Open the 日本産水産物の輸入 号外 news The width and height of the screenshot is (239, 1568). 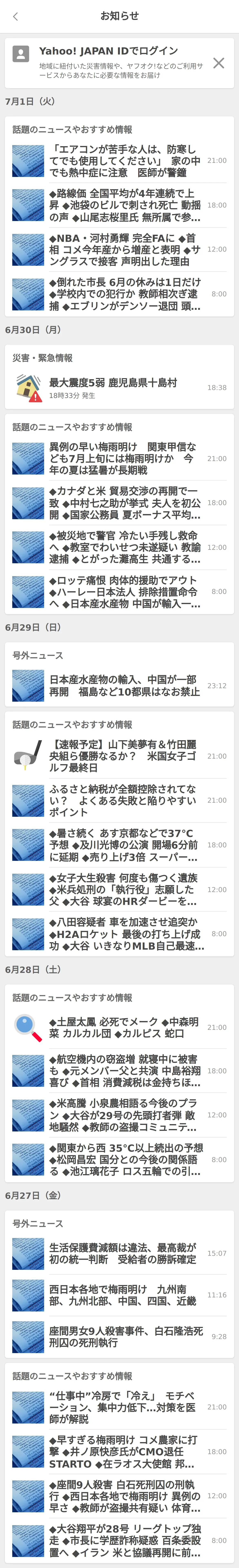[119, 685]
